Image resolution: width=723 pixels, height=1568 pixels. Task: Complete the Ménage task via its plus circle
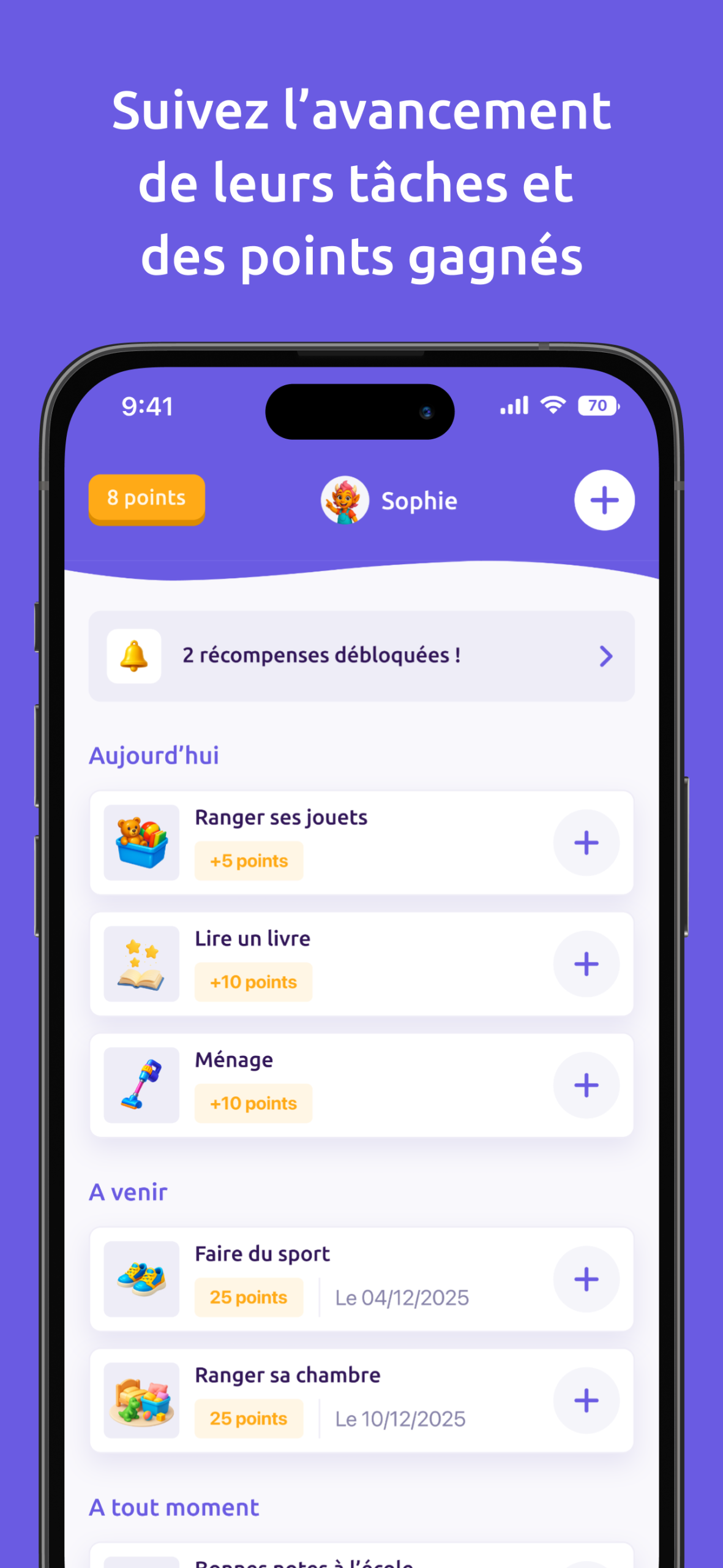point(586,1085)
